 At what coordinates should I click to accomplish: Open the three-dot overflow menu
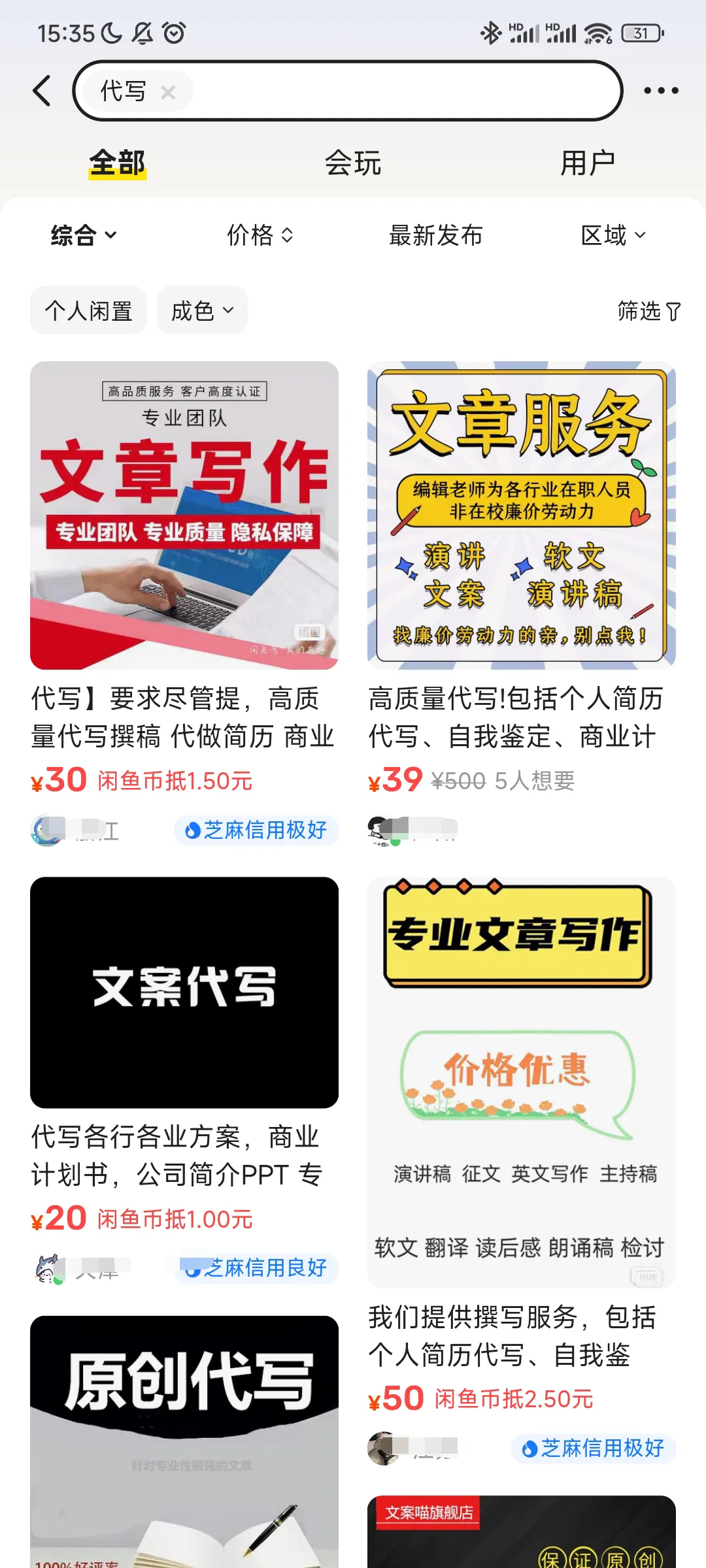click(661, 91)
